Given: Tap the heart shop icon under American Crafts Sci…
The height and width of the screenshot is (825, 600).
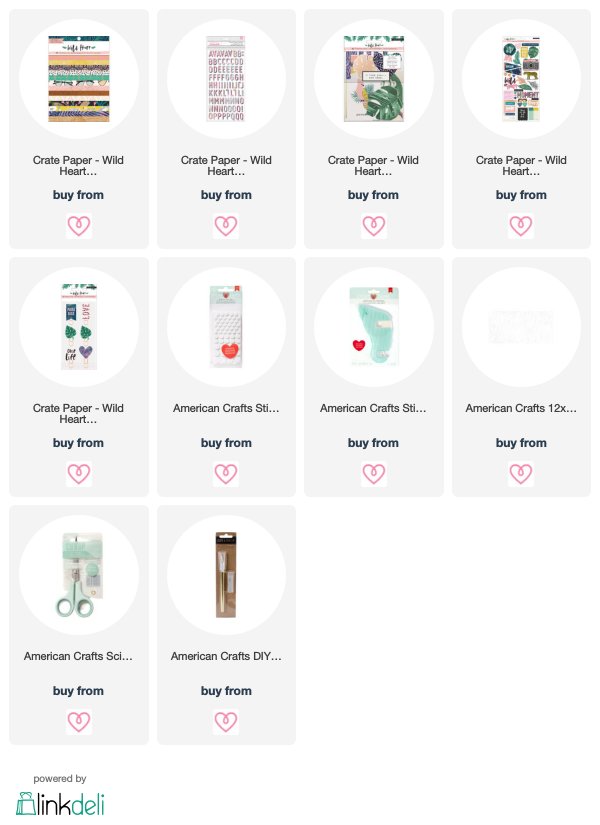Looking at the screenshot, I should (79, 721).
